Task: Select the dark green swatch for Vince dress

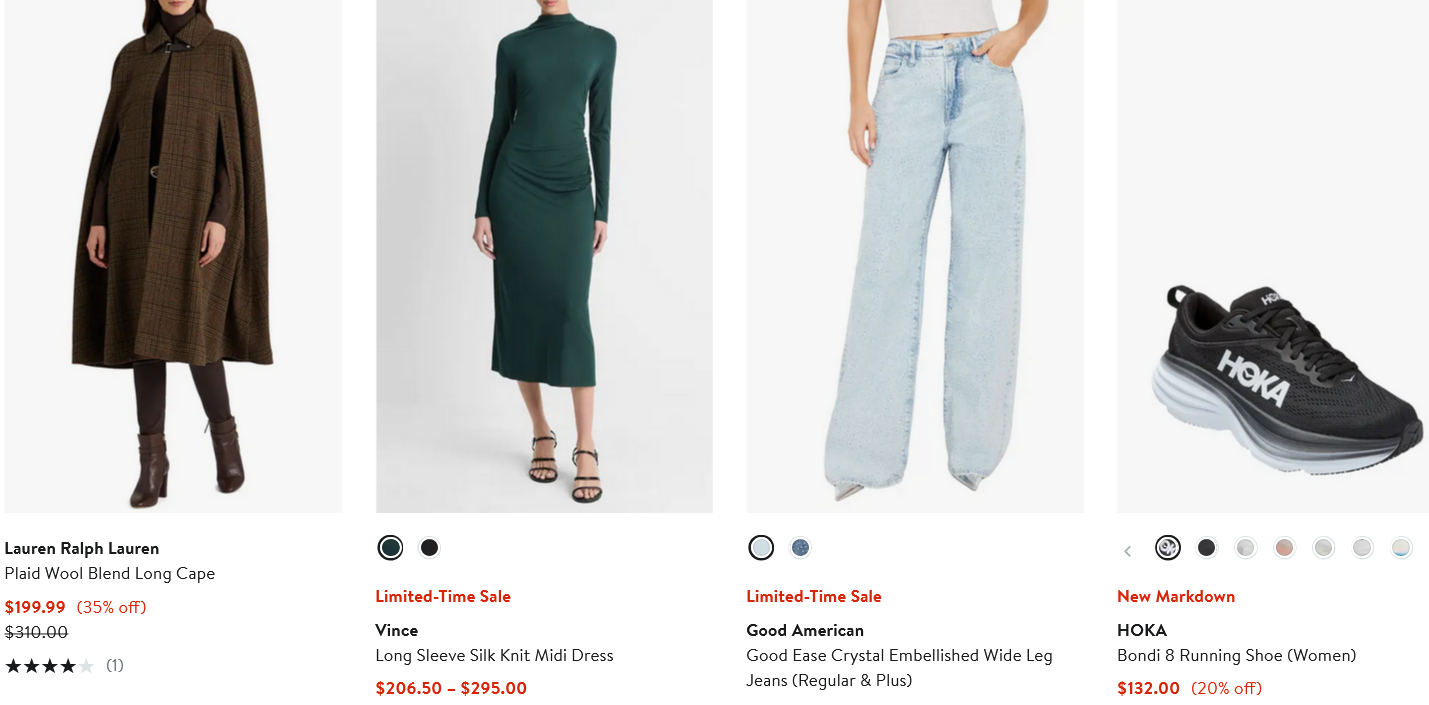Action: [x=390, y=548]
